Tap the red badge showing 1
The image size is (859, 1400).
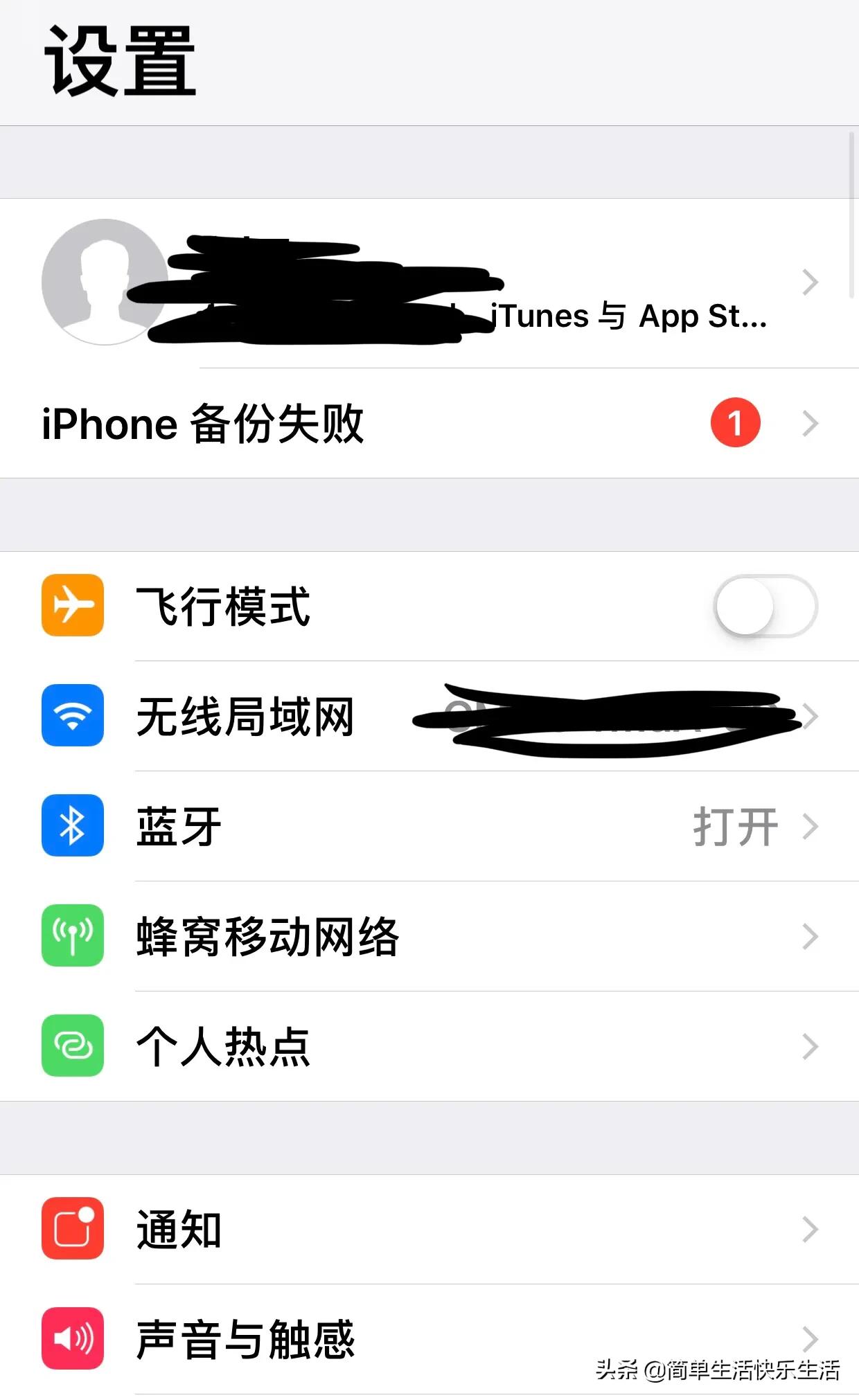click(x=734, y=423)
